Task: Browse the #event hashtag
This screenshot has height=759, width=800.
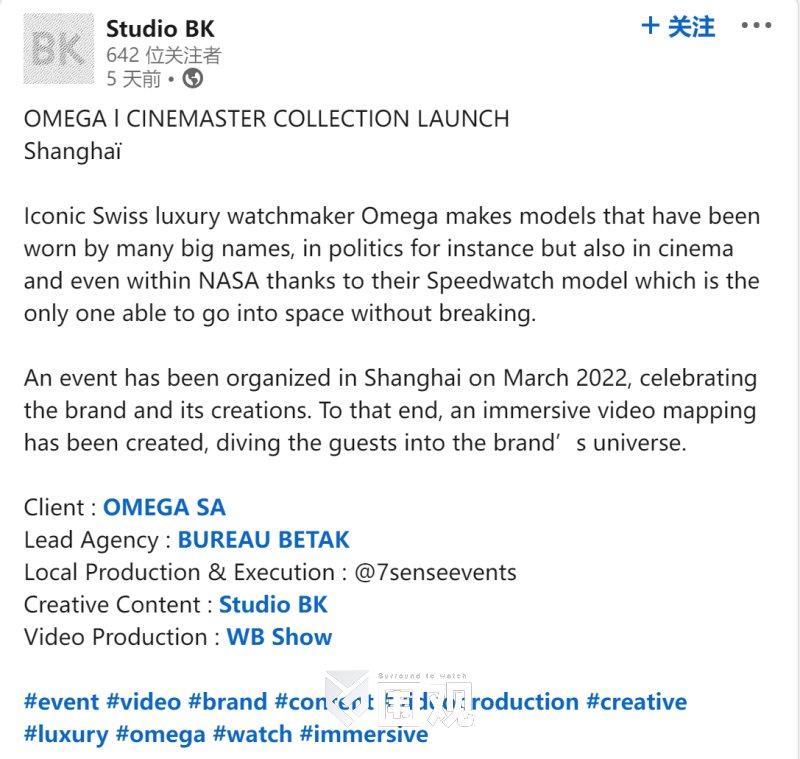Action: pos(61,701)
